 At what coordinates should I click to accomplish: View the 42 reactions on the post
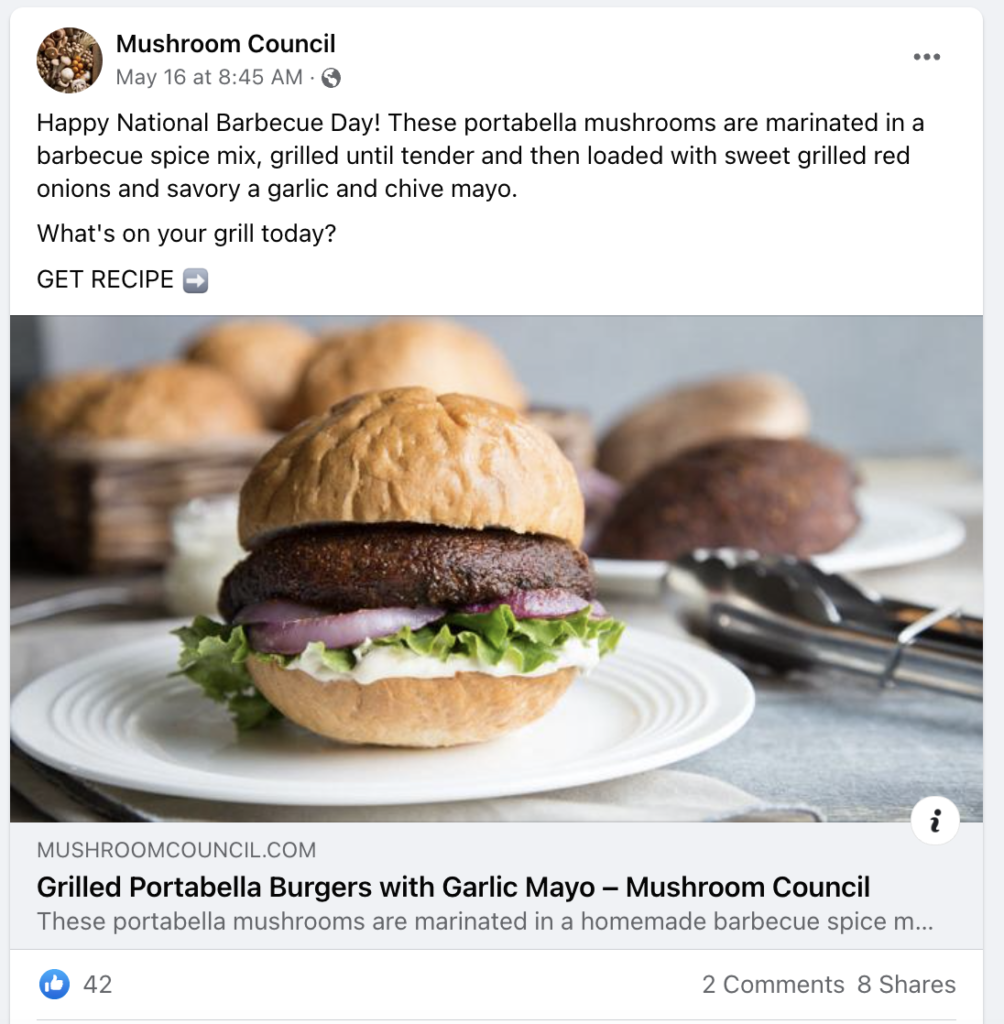coord(76,984)
